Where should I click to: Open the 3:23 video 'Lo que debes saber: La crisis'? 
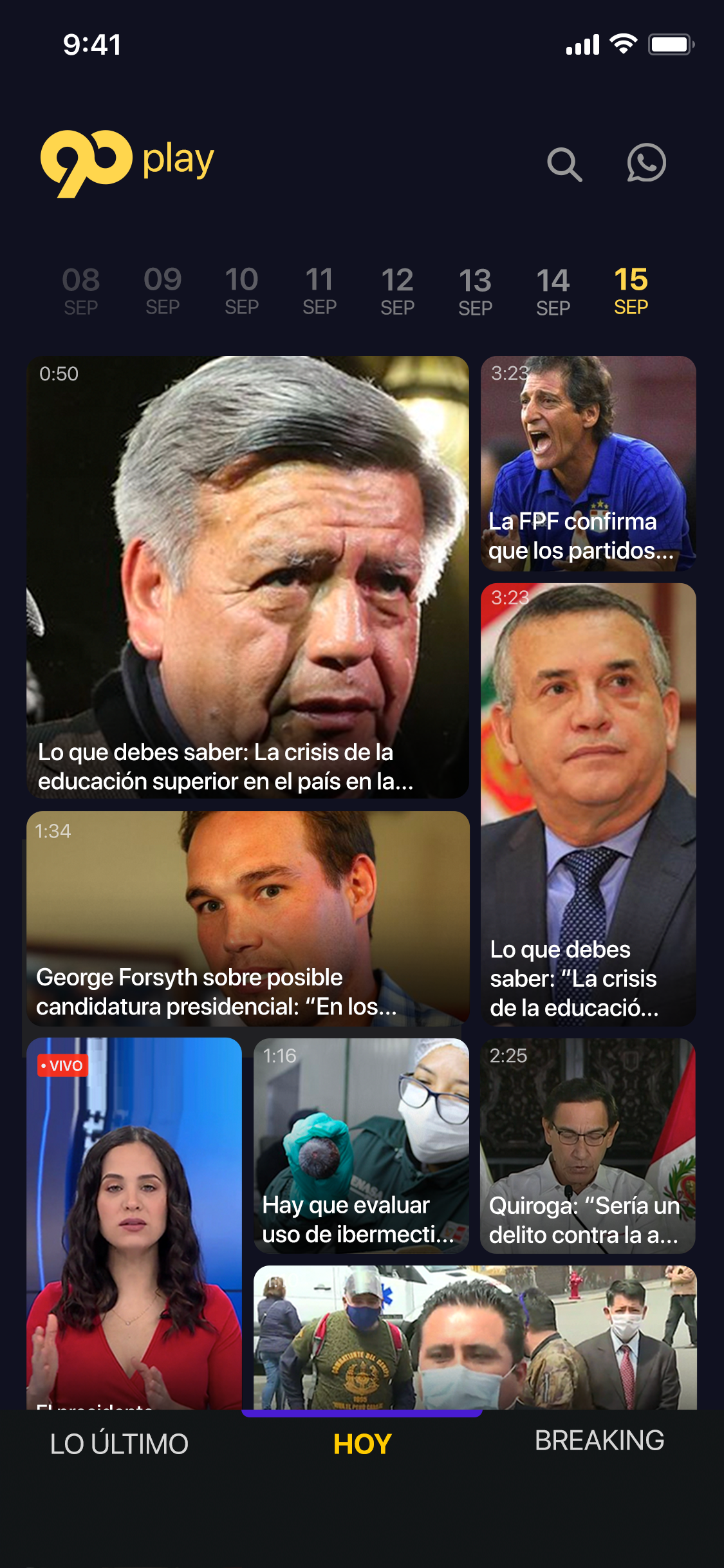(x=588, y=805)
